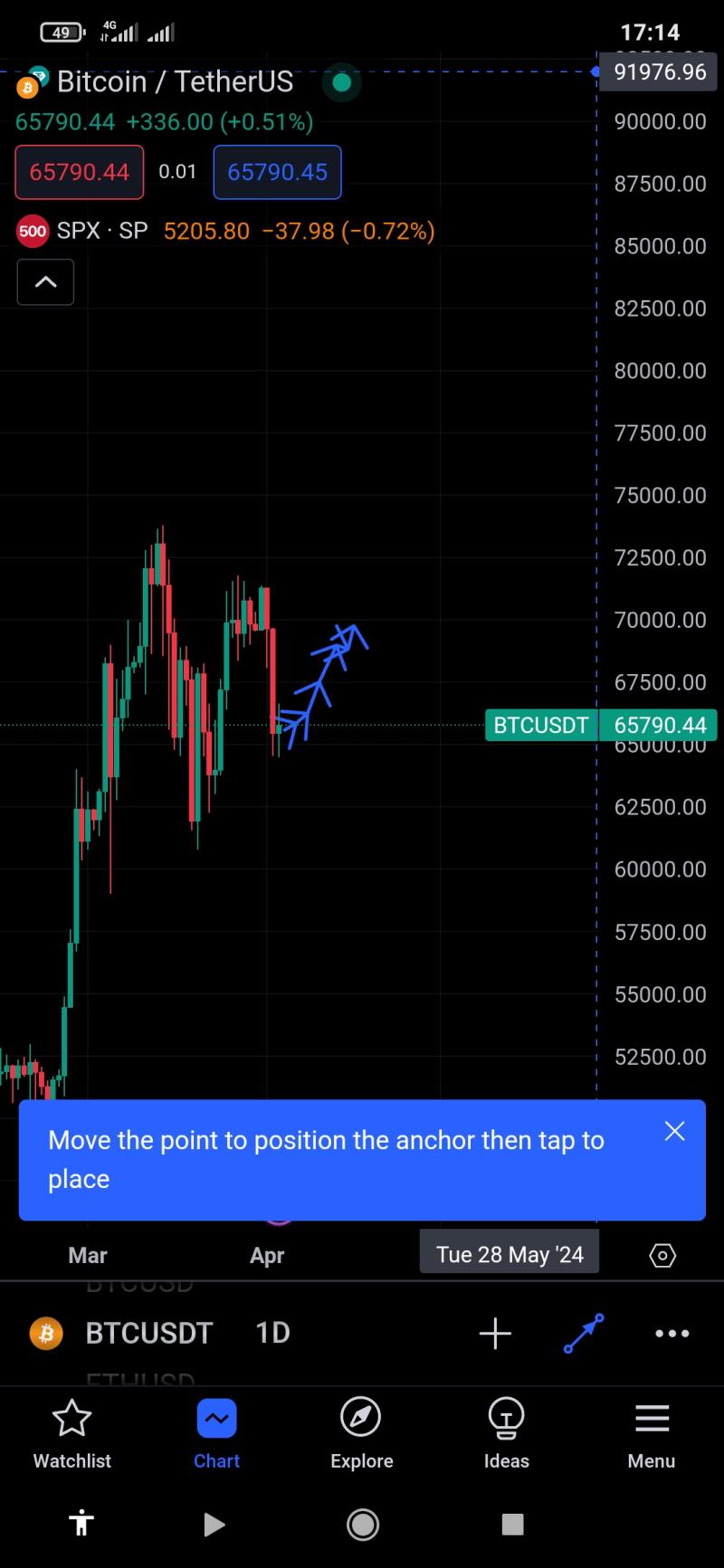Change the 1D timeframe interval
724x1568 pixels.
[272, 1333]
